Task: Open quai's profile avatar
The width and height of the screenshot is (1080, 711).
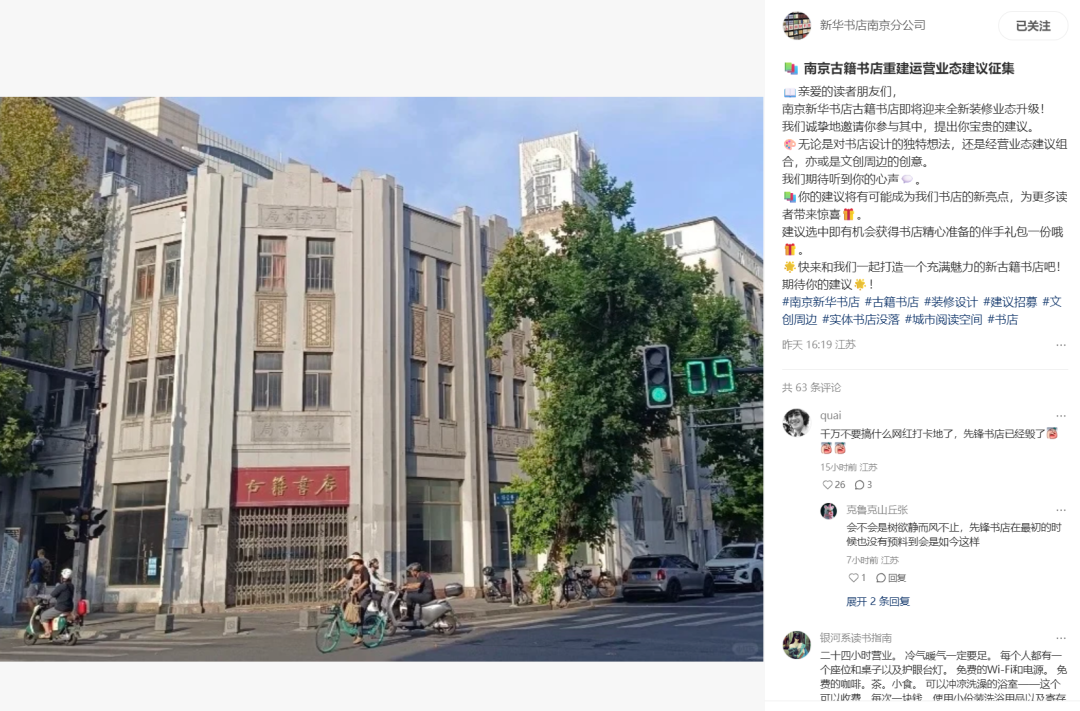Action: (796, 423)
